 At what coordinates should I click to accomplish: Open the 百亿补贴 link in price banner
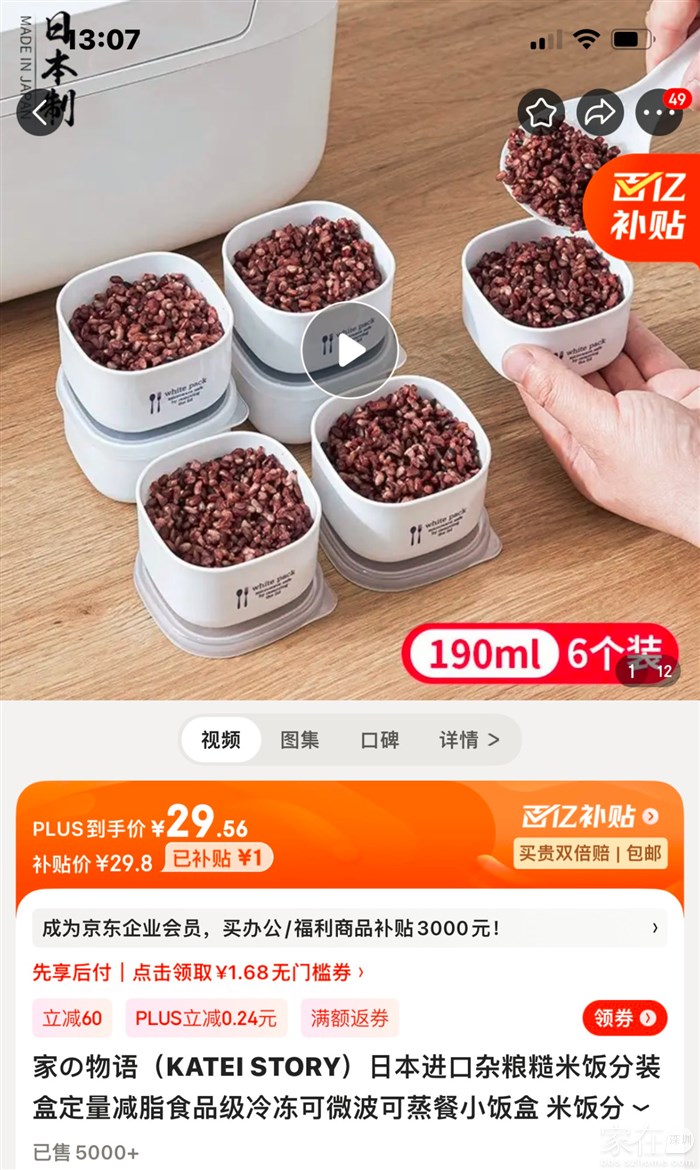(590, 816)
